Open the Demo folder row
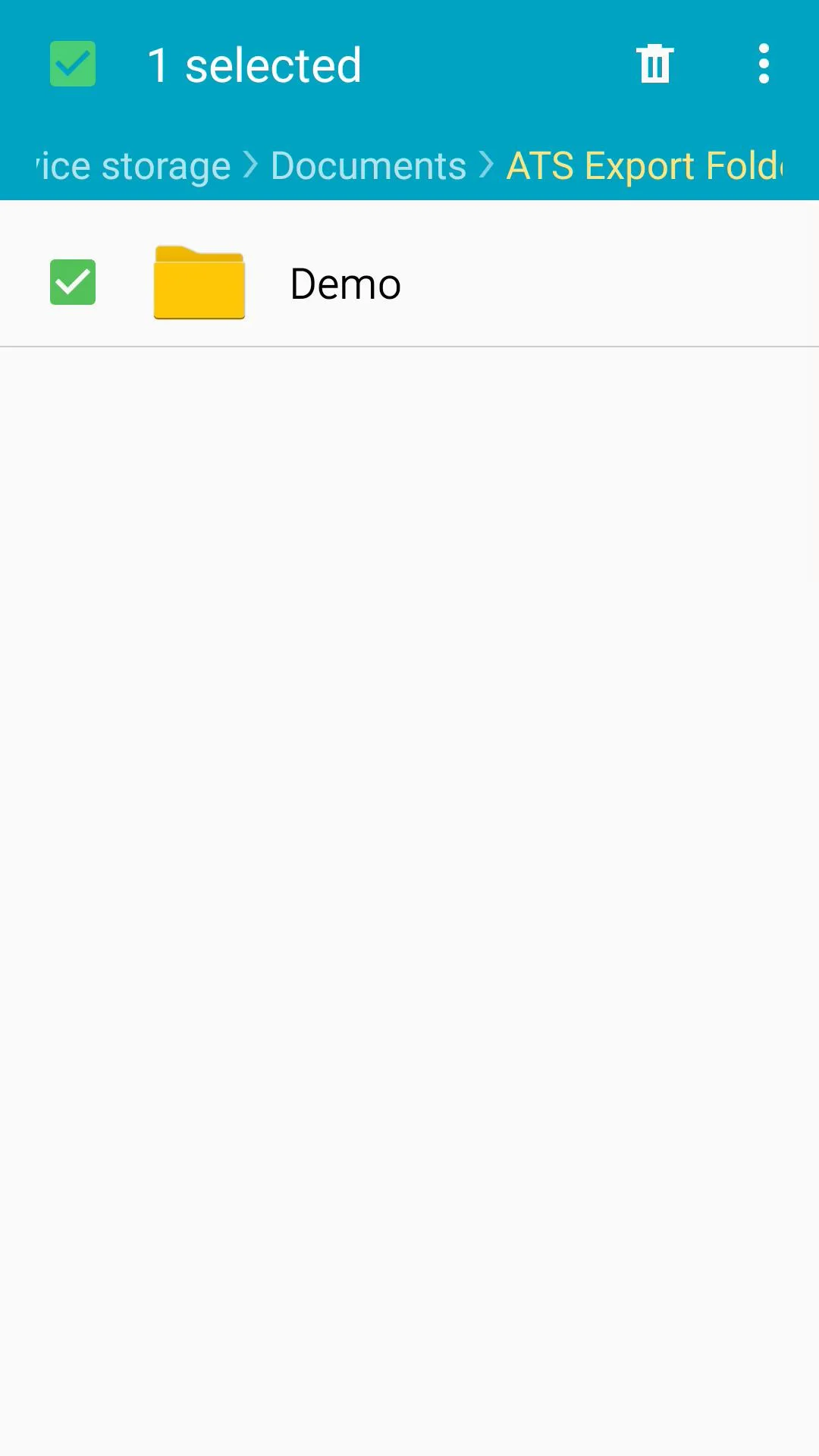Image resolution: width=819 pixels, height=1456 pixels. (409, 283)
